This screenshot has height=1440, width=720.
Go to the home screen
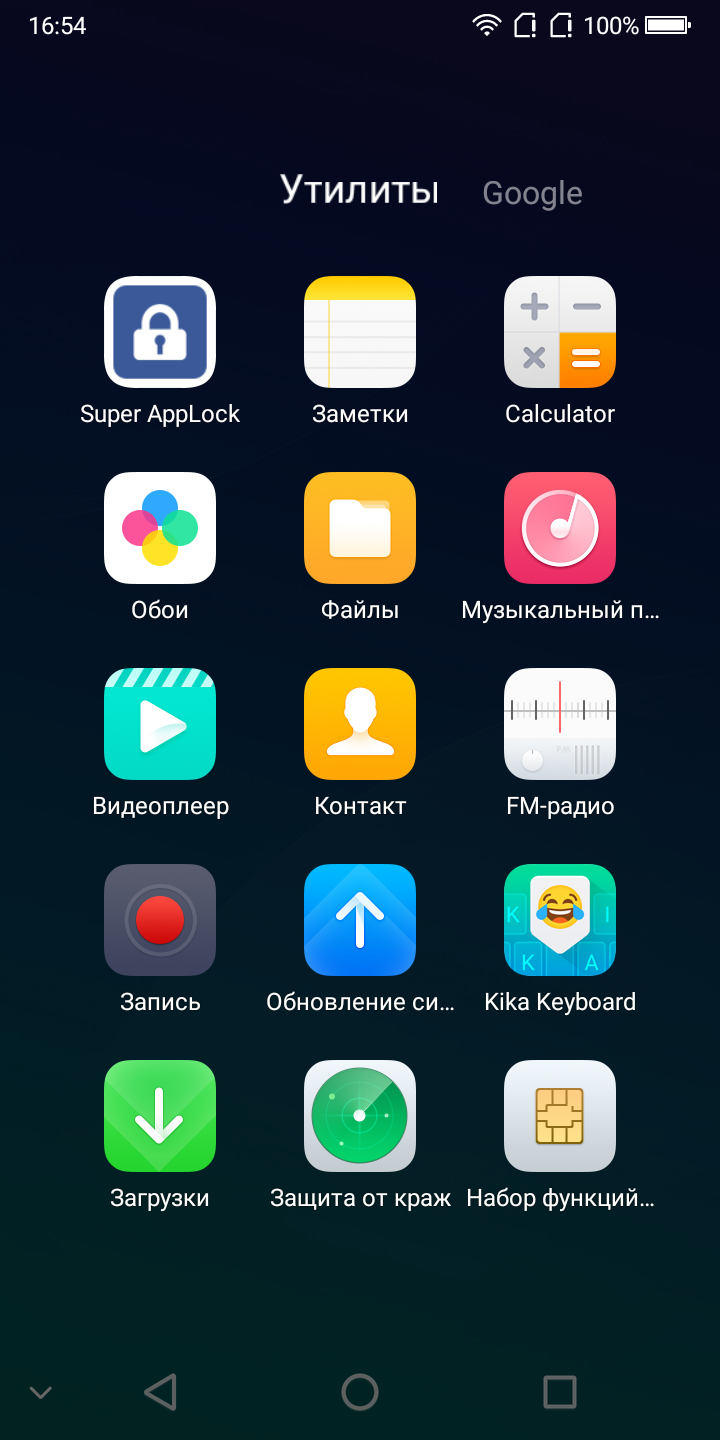[x=360, y=1391]
